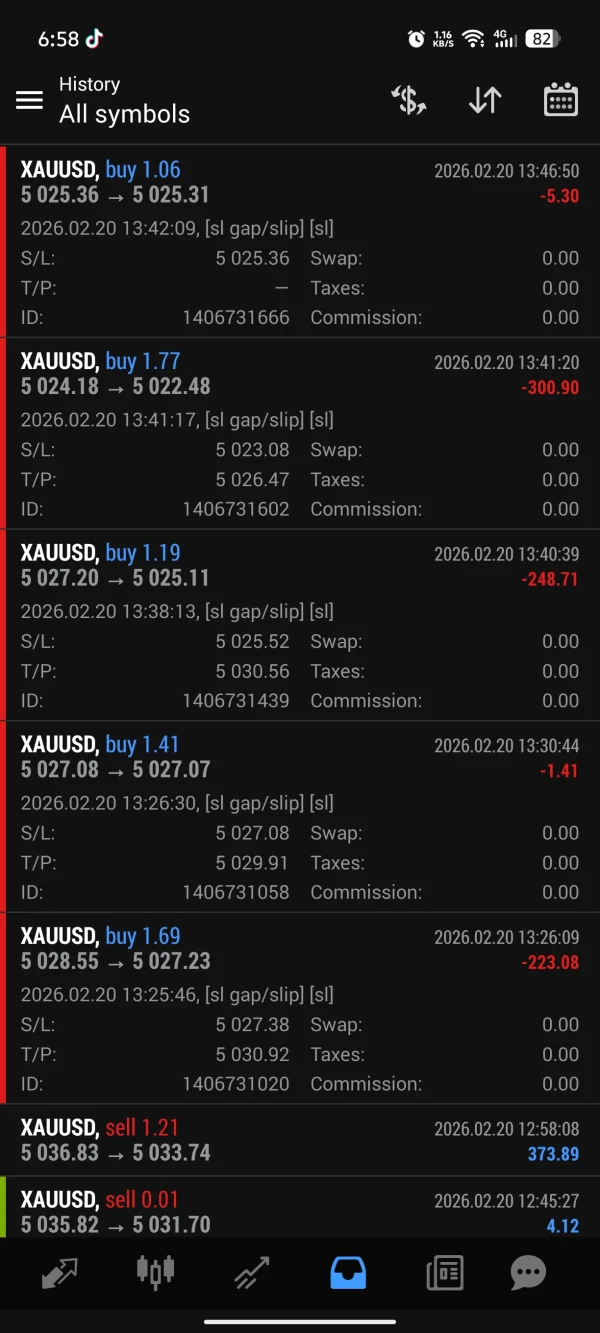The image size is (600, 1333).
Task: Switch to the Chart tab
Action: 155,1272
